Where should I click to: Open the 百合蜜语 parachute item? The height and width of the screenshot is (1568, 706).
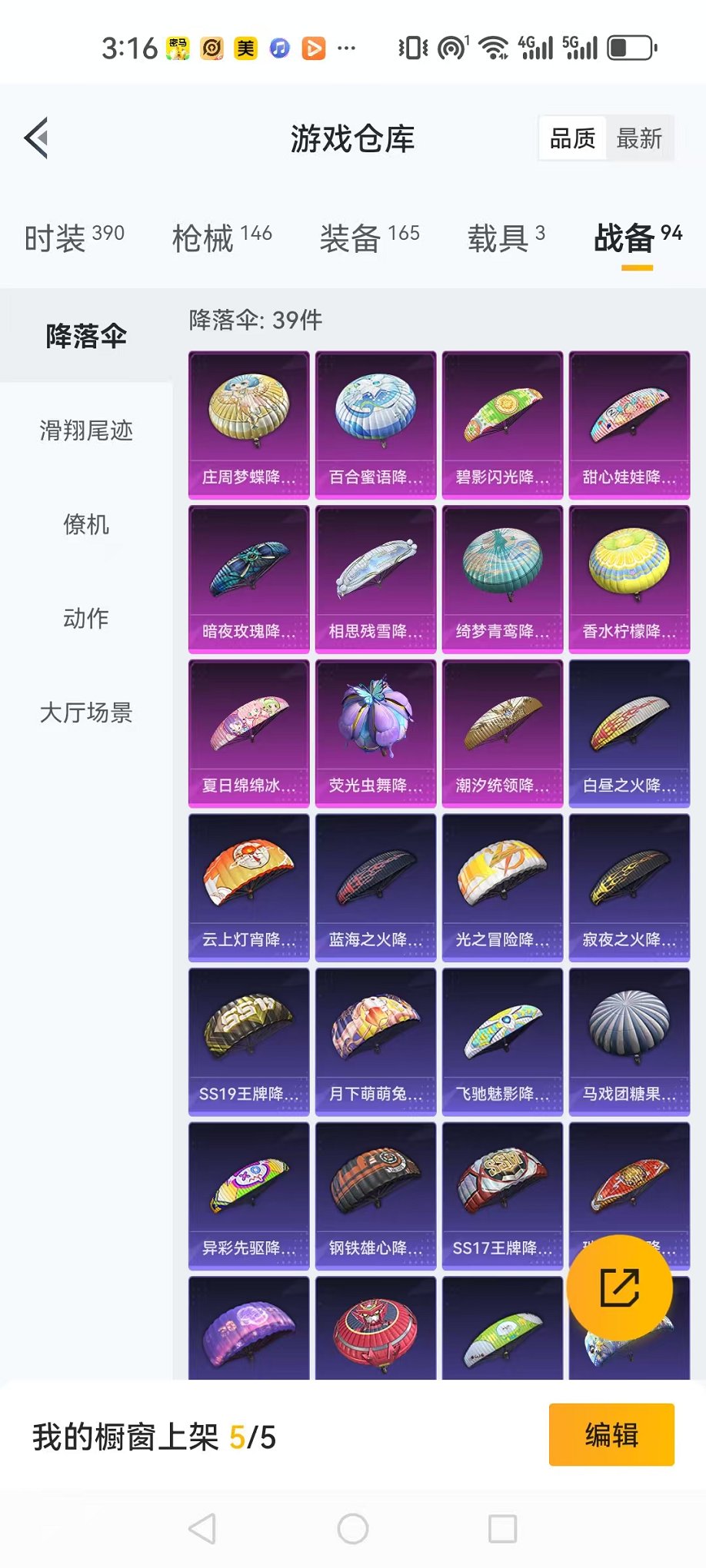point(375,425)
